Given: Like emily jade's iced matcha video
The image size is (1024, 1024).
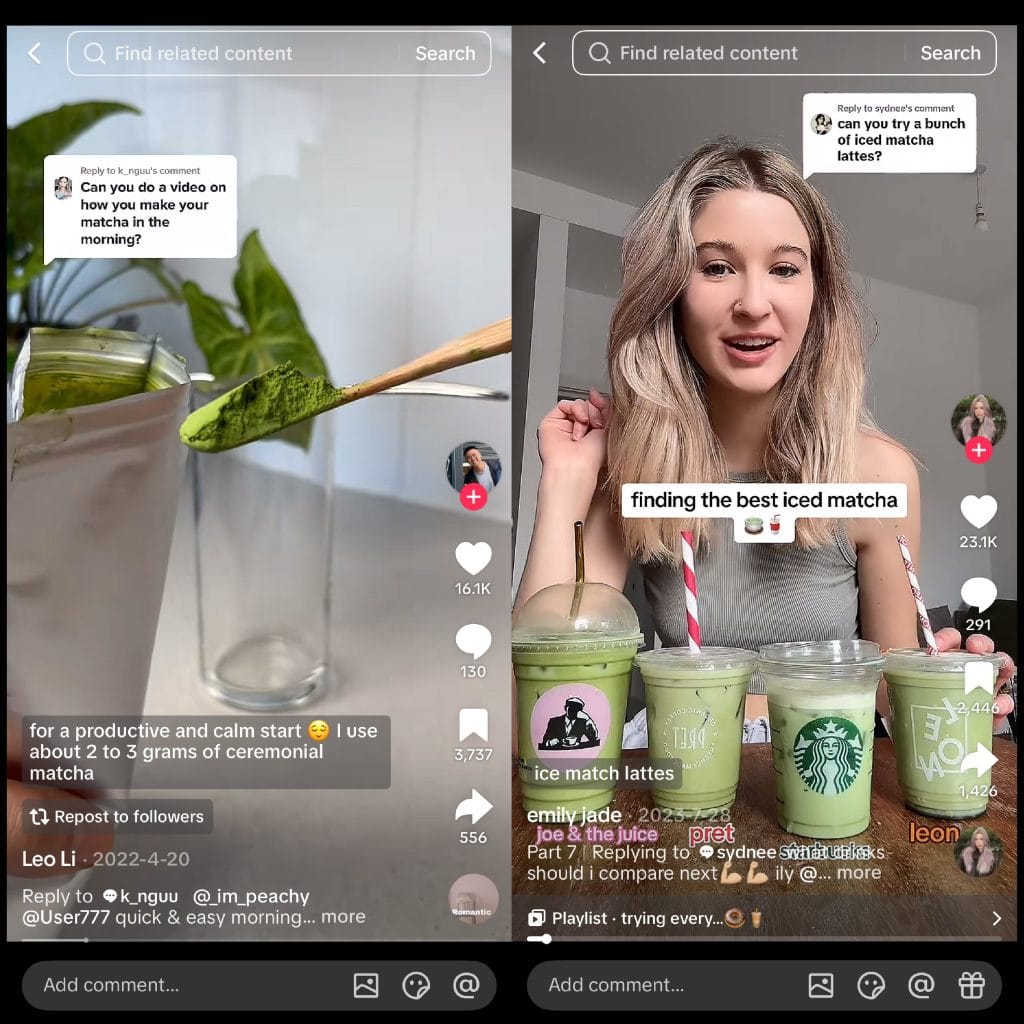Looking at the screenshot, I should [978, 512].
